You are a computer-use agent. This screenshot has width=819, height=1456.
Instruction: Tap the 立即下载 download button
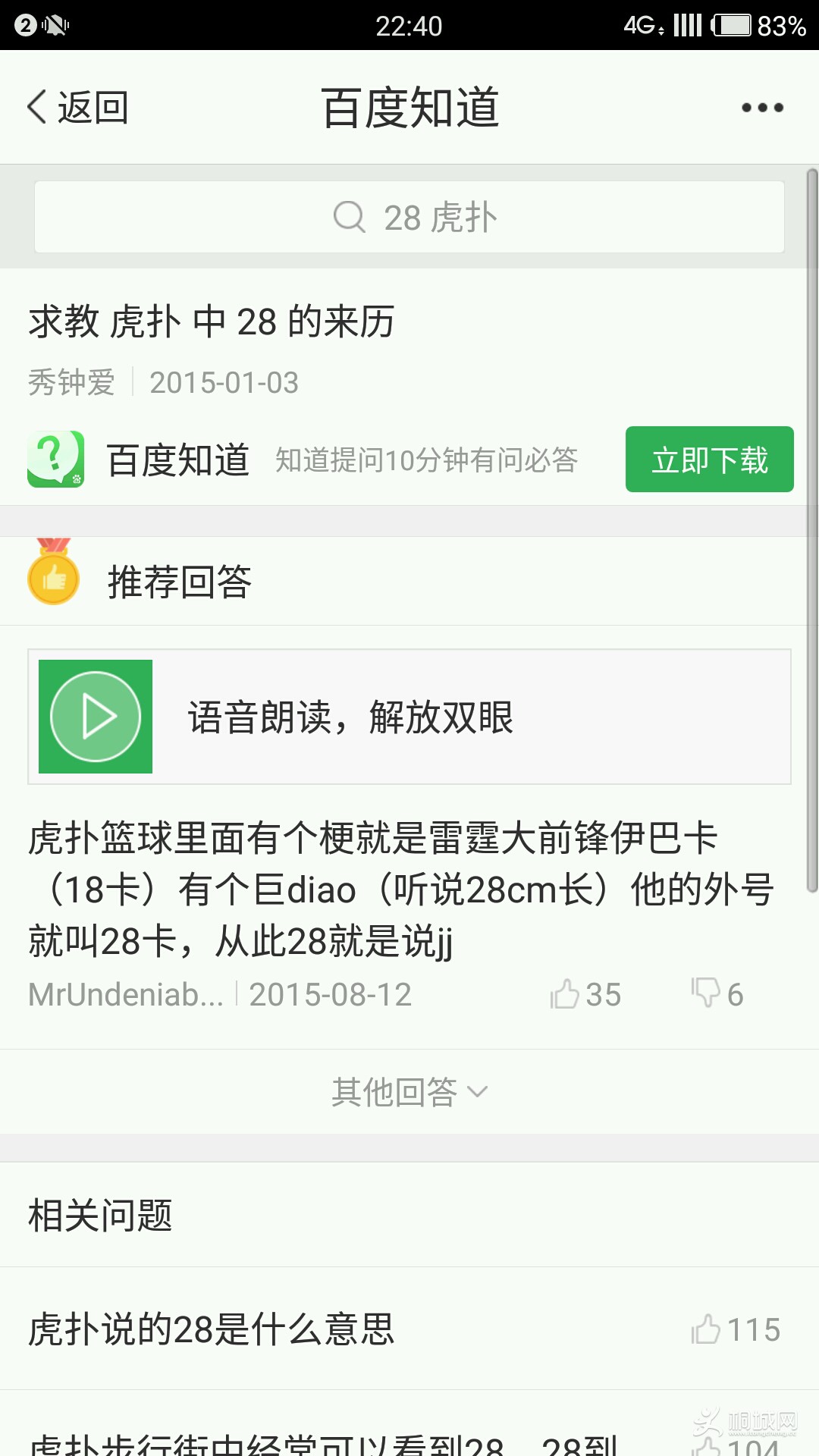point(709,460)
